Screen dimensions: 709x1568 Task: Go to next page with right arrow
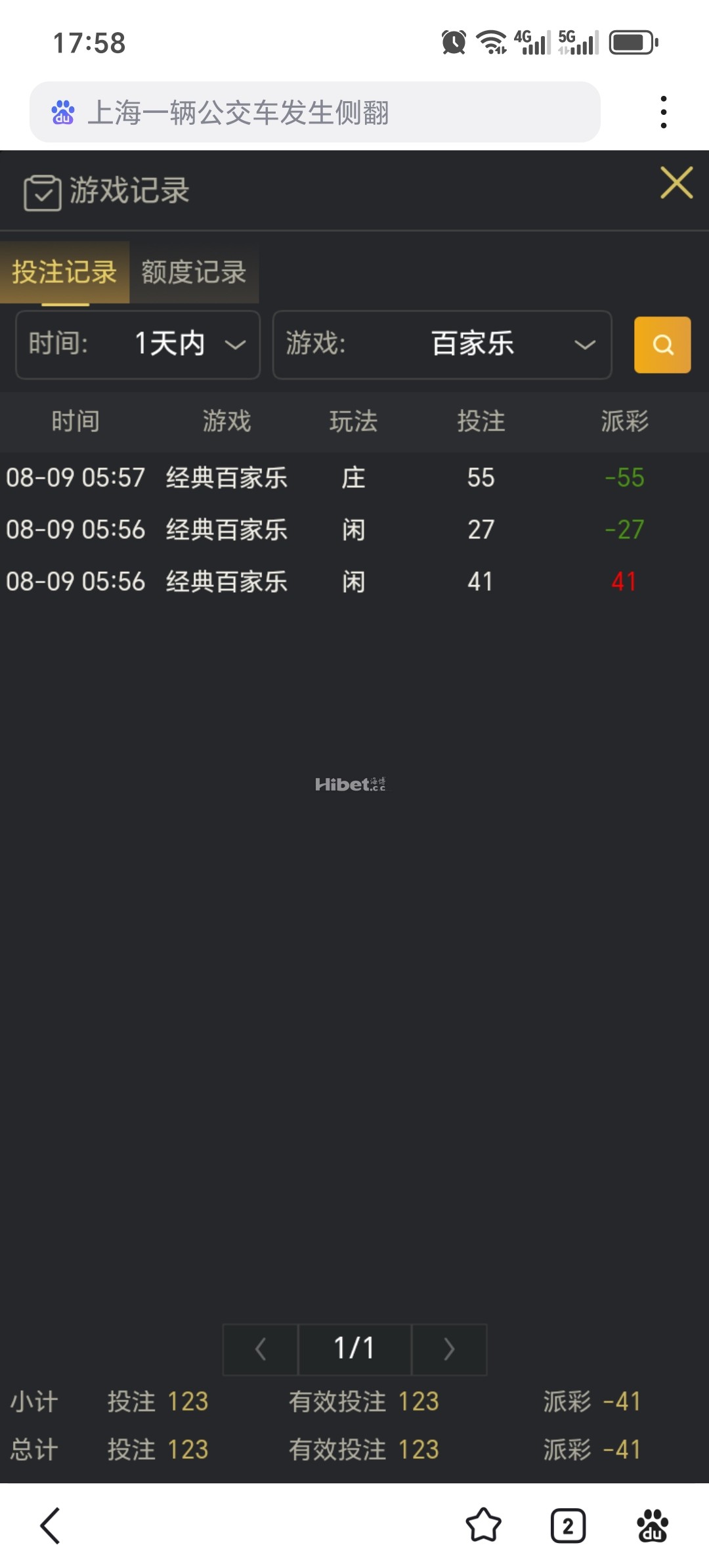coord(449,1349)
